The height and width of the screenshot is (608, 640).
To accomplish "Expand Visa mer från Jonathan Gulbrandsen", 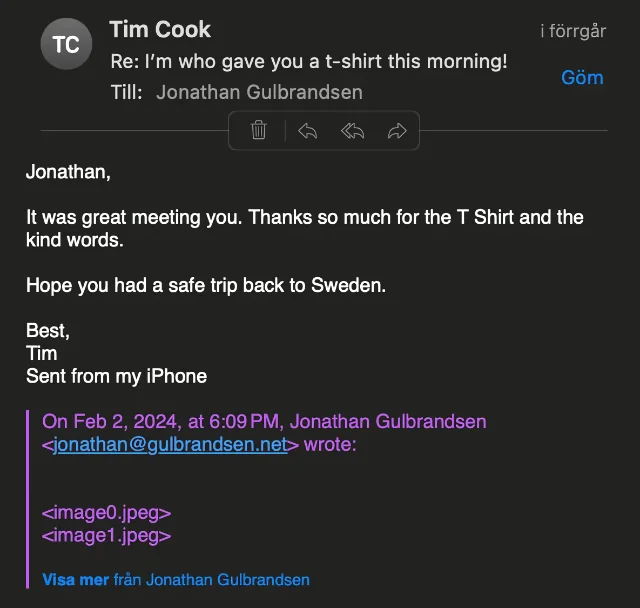I will click(76, 579).
